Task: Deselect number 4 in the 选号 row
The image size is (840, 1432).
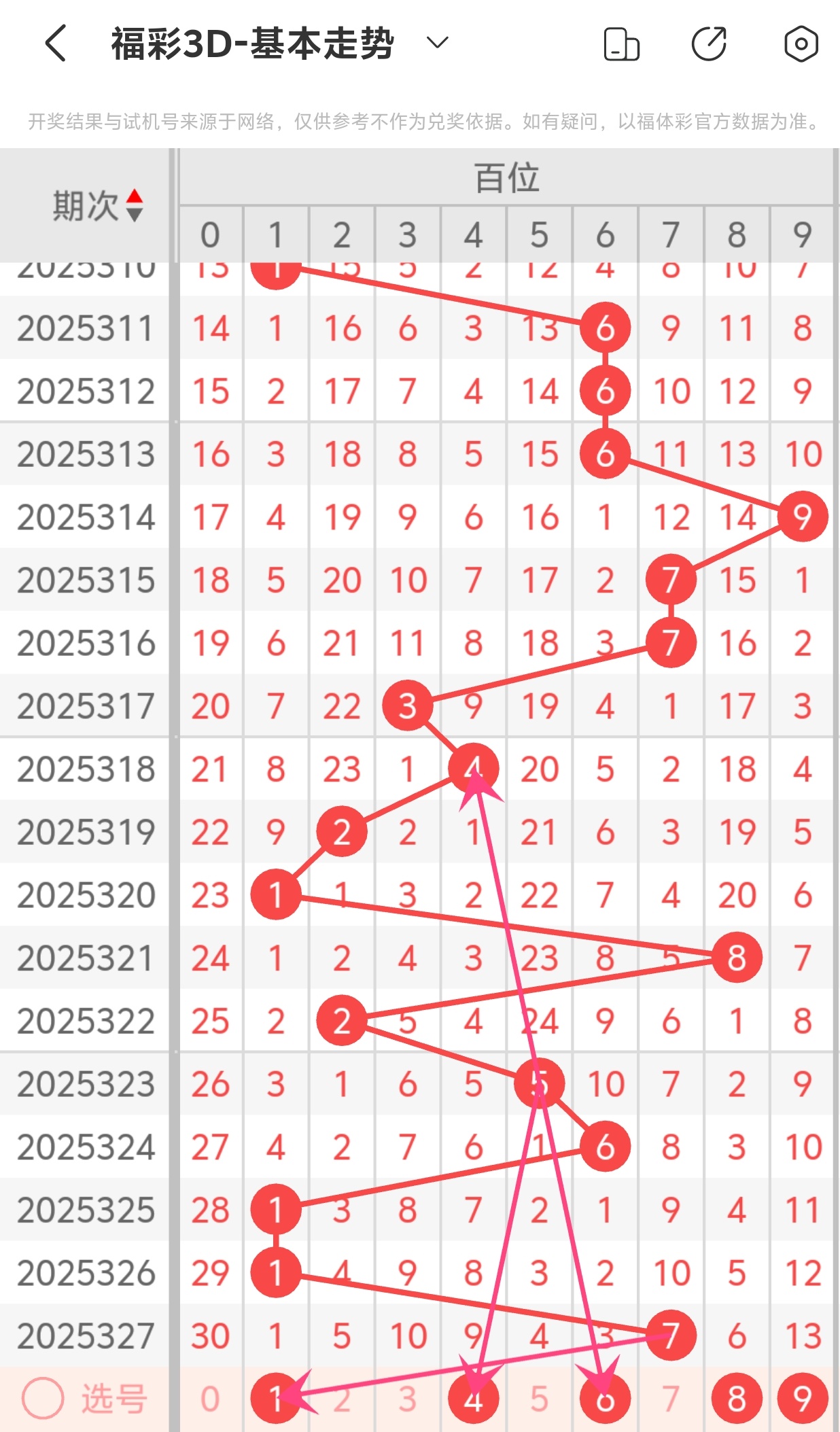Action: 473,1399
